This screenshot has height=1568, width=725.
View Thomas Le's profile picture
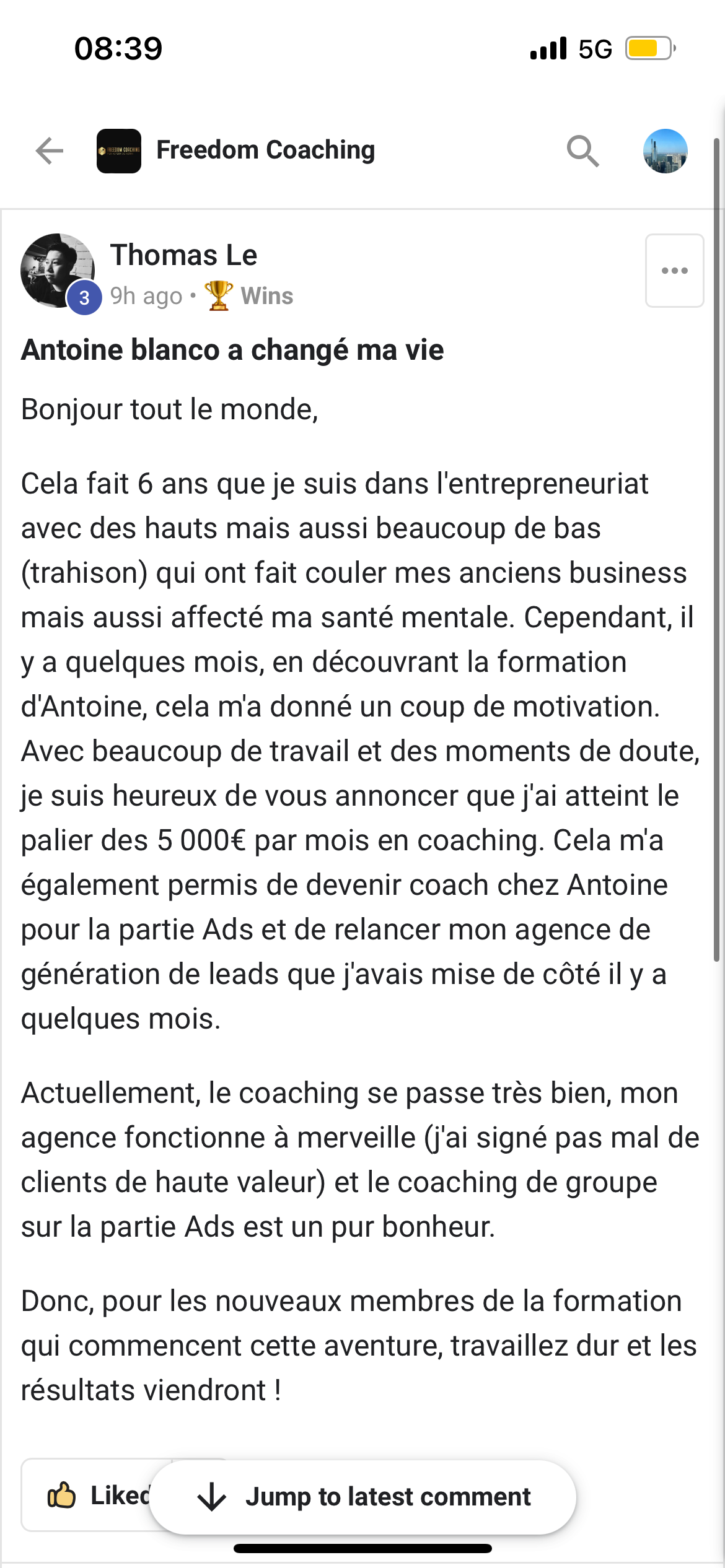click(57, 270)
